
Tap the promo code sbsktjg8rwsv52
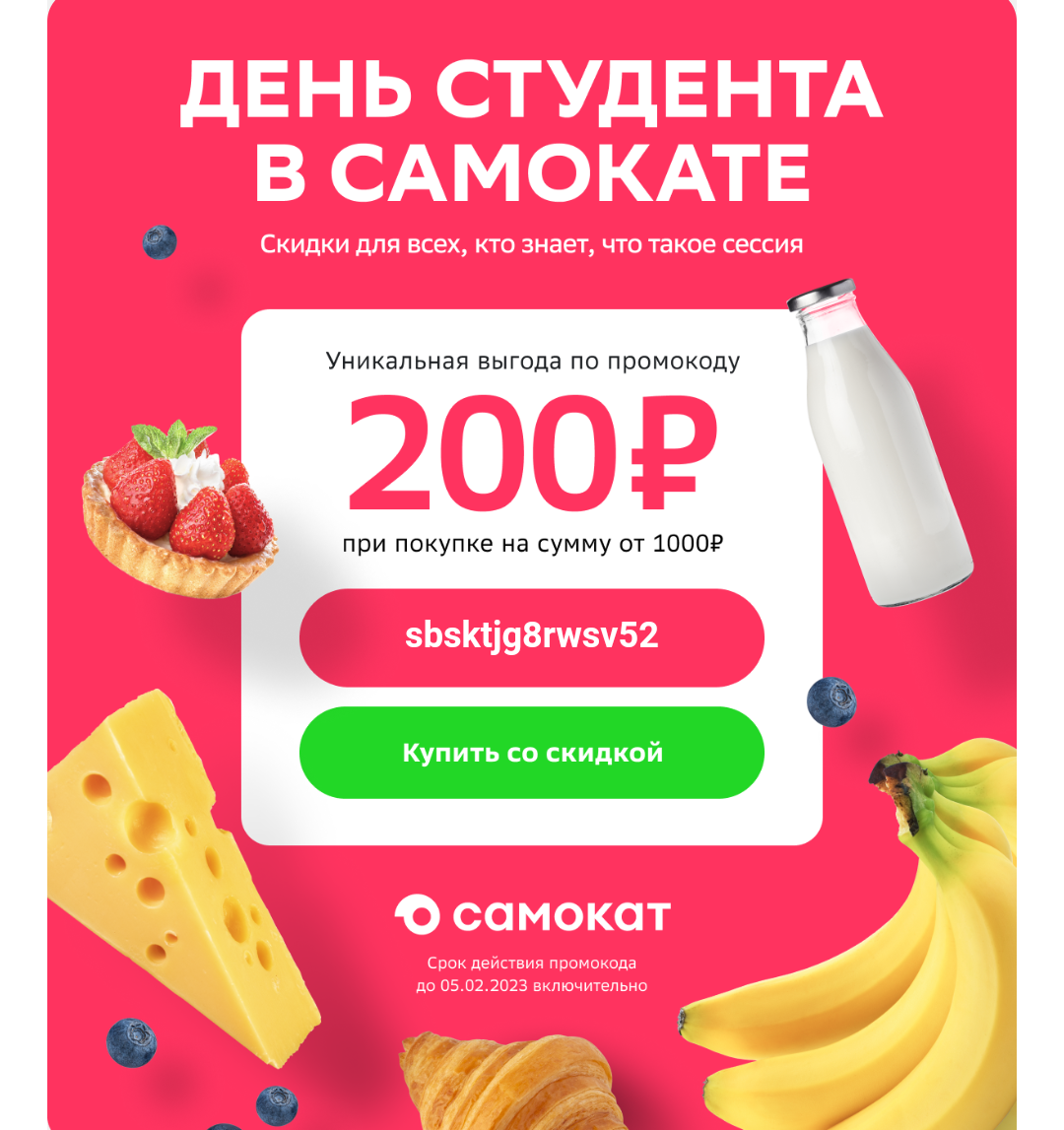click(531, 637)
